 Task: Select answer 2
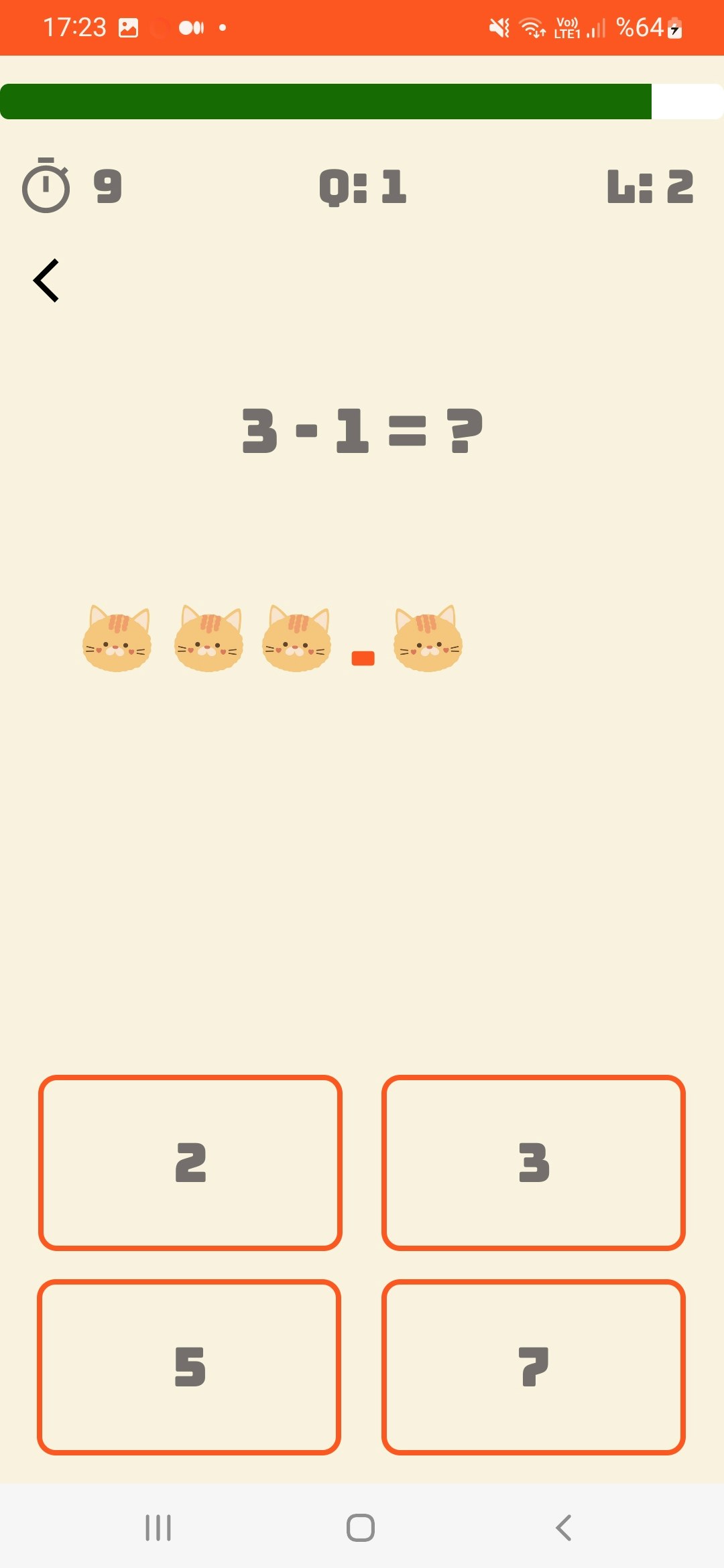point(190,1163)
